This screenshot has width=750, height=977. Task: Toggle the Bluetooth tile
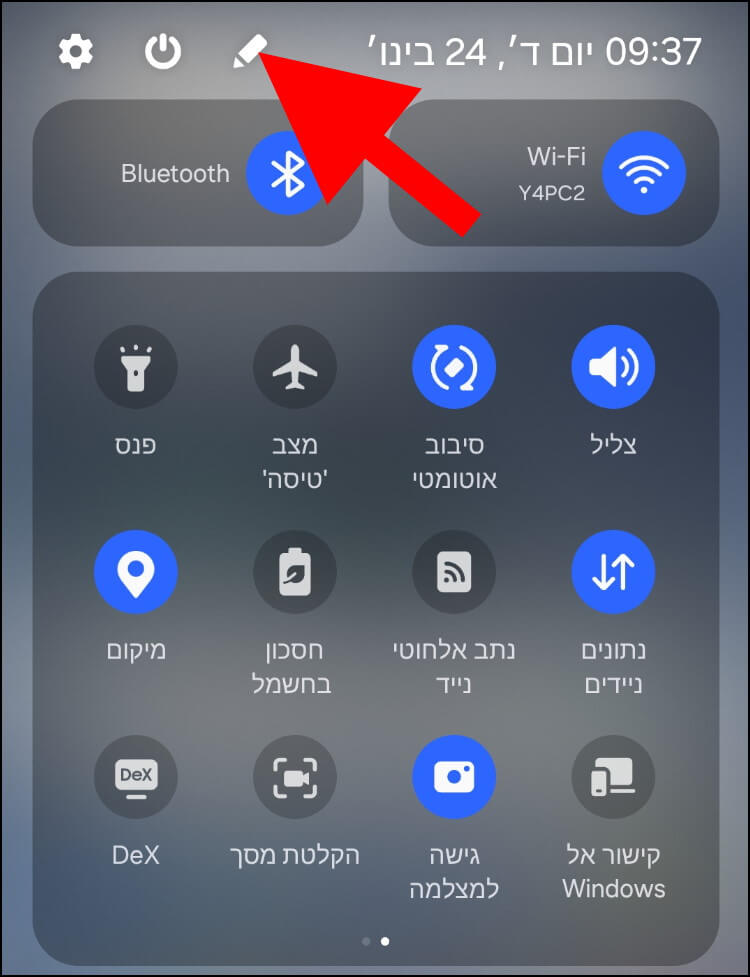pos(288,173)
